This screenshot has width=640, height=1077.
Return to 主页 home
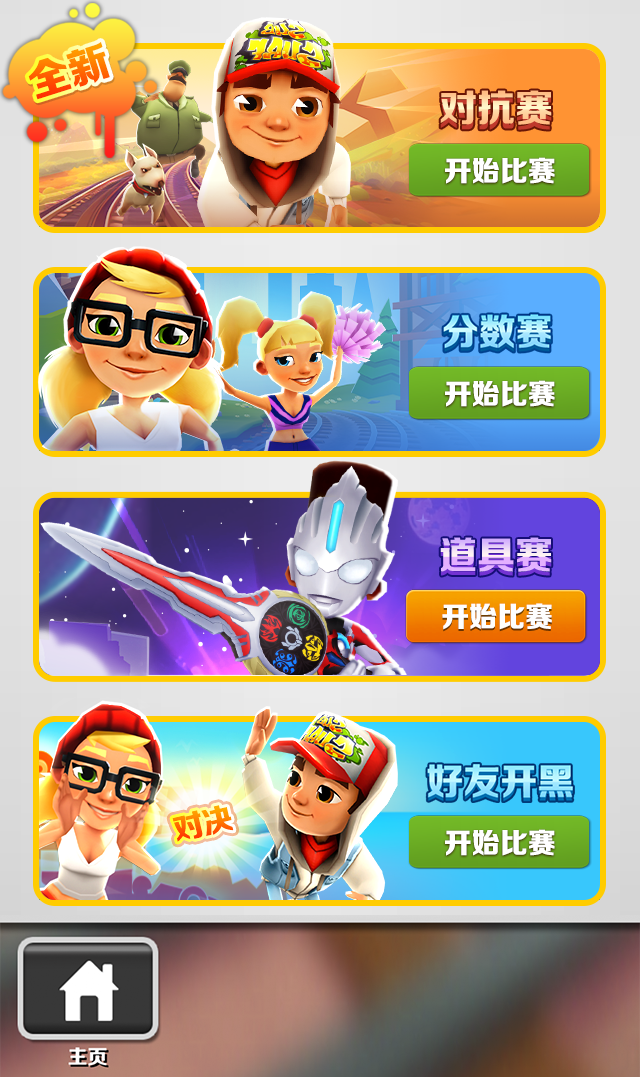tap(88, 989)
